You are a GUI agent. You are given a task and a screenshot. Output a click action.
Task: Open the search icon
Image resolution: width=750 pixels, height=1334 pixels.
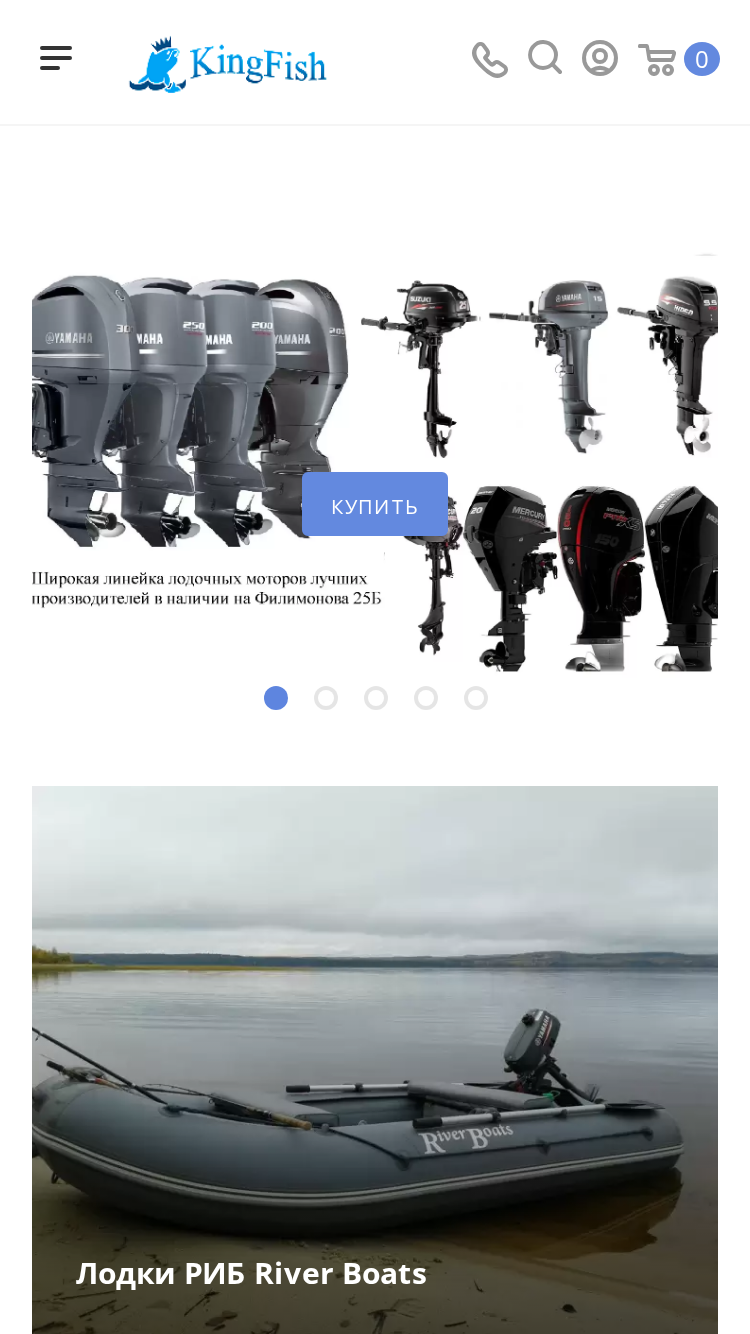[545, 58]
